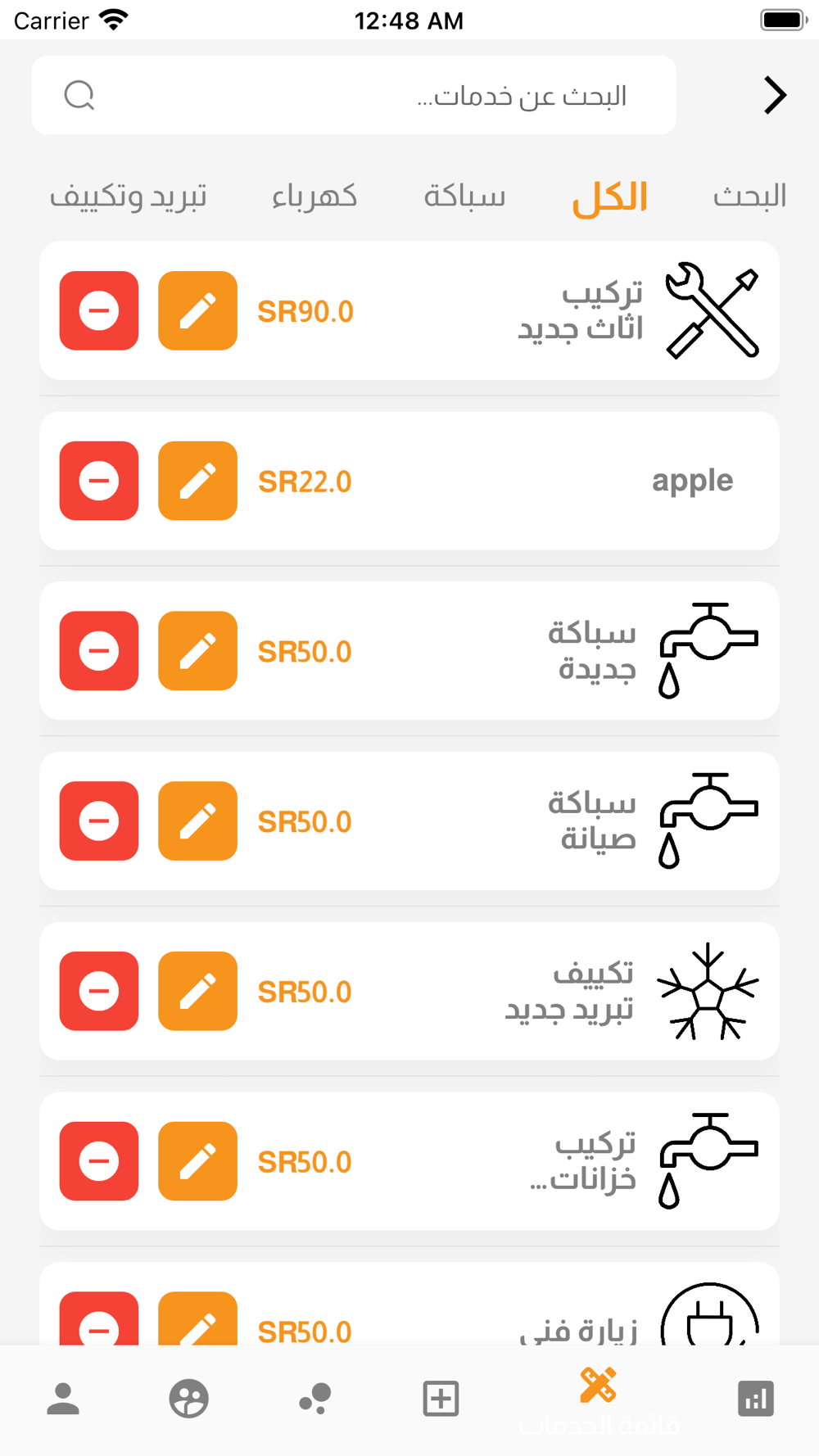
Task: Delete the سباكة صيانة service
Action: click(99, 821)
